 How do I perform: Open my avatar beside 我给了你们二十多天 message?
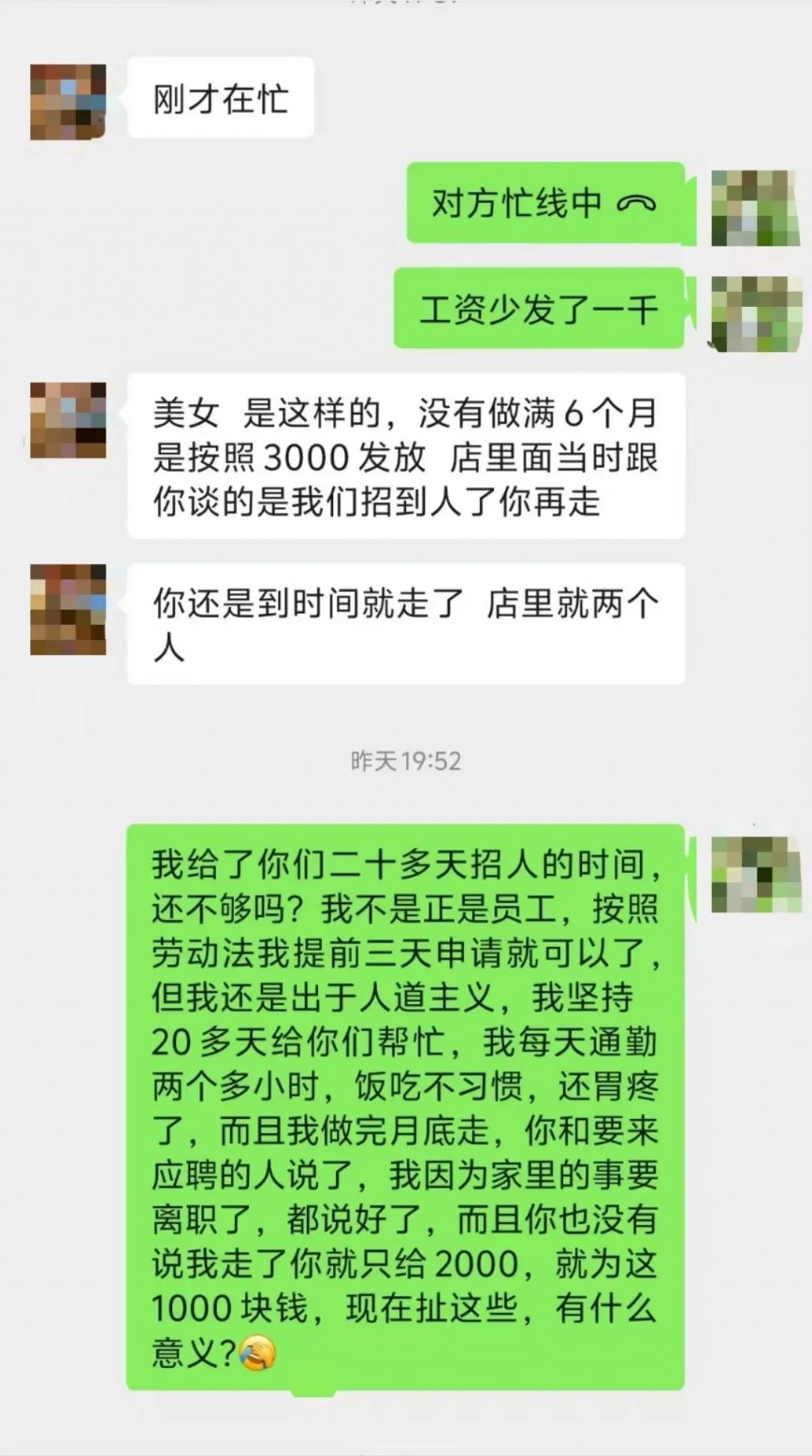coord(752,873)
